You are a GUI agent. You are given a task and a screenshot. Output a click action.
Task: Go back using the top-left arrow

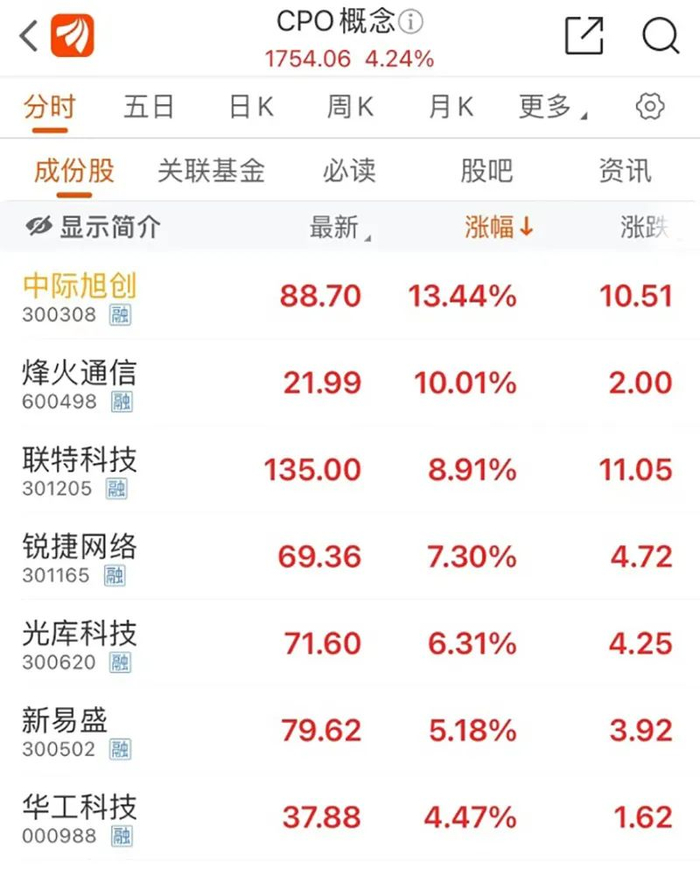tap(30, 37)
